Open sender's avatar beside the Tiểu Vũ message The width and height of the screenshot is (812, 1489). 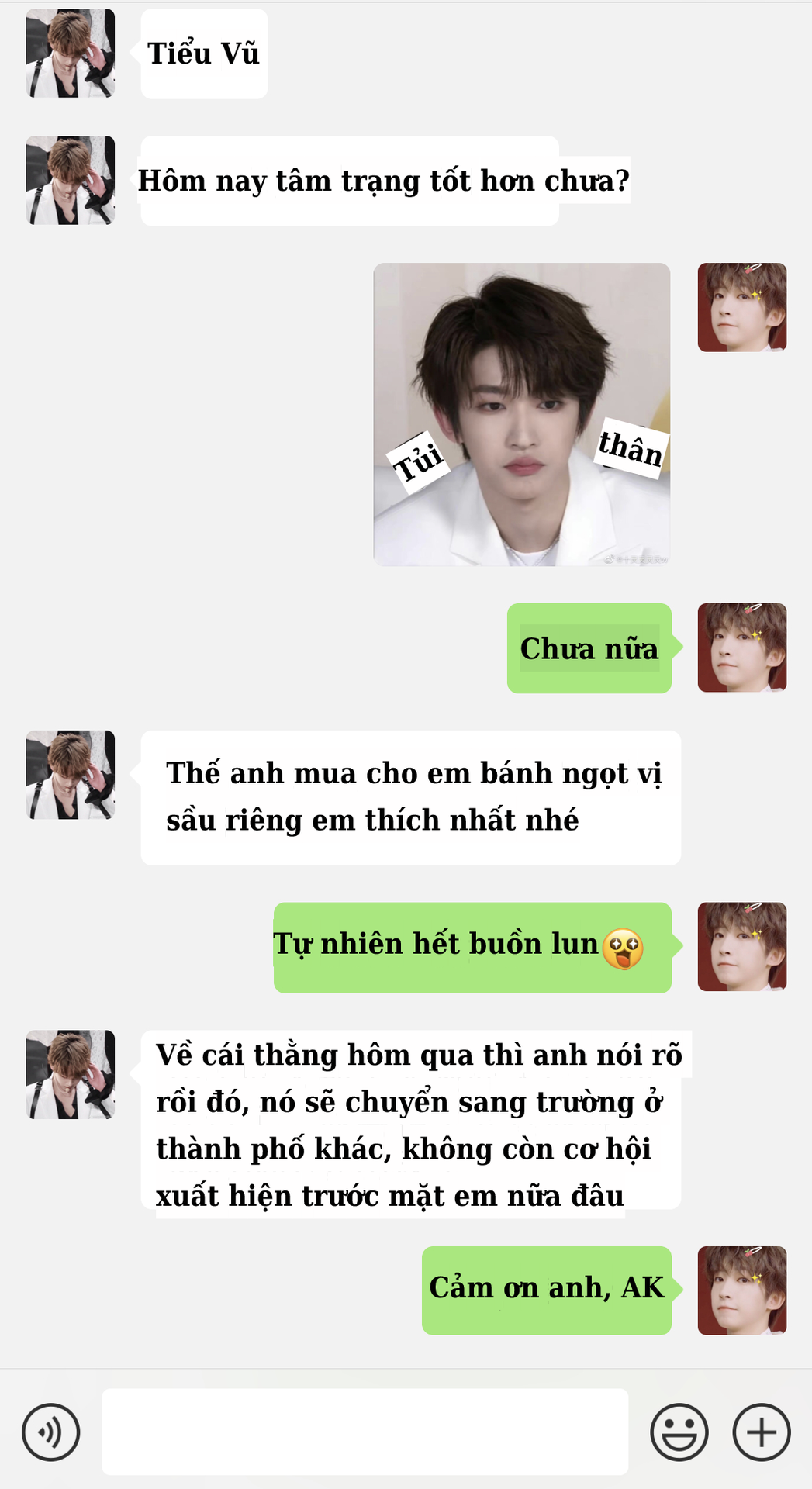71,53
